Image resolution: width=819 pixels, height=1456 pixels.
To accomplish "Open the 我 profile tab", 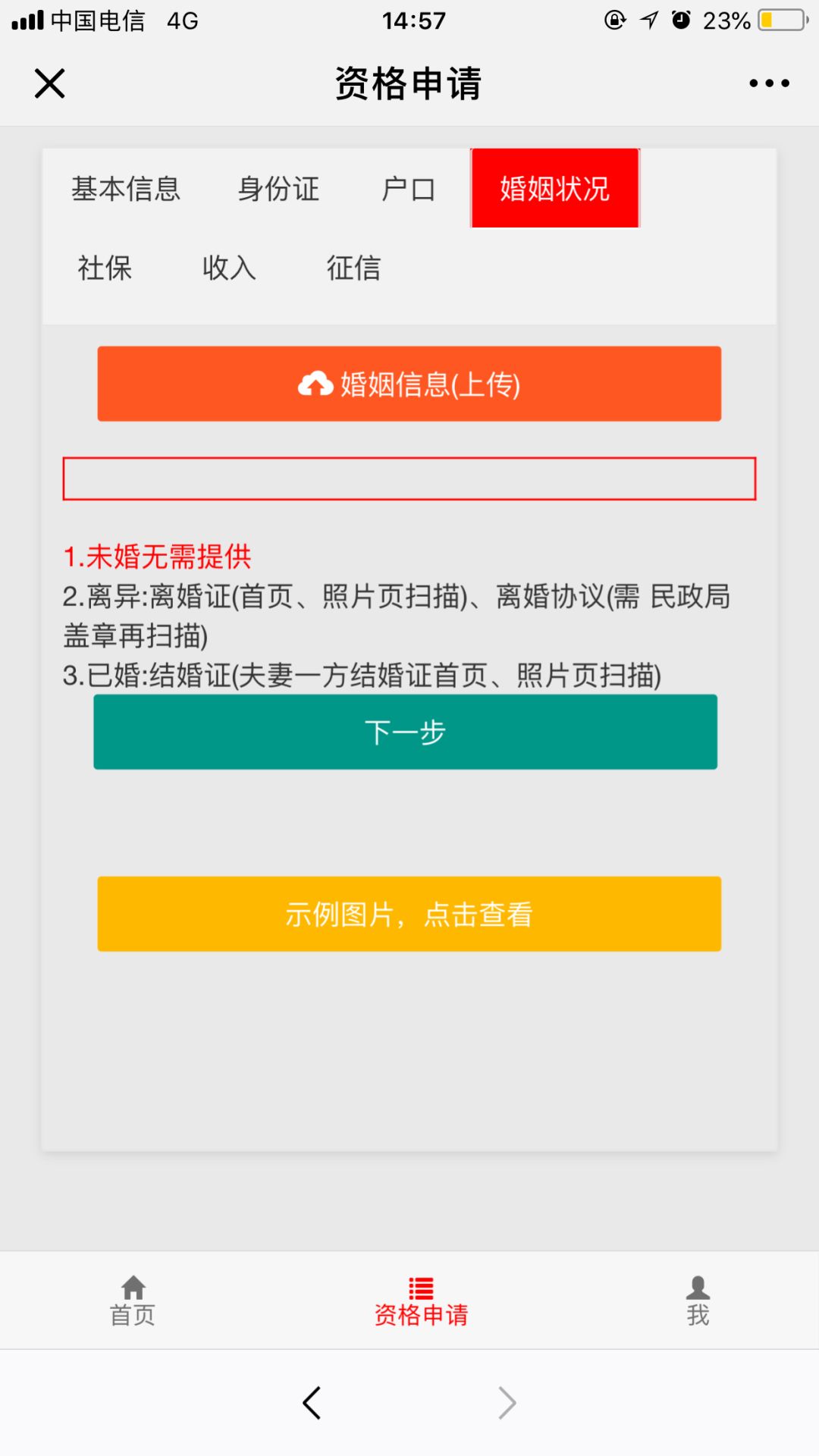I will pyautogui.click(x=698, y=1301).
